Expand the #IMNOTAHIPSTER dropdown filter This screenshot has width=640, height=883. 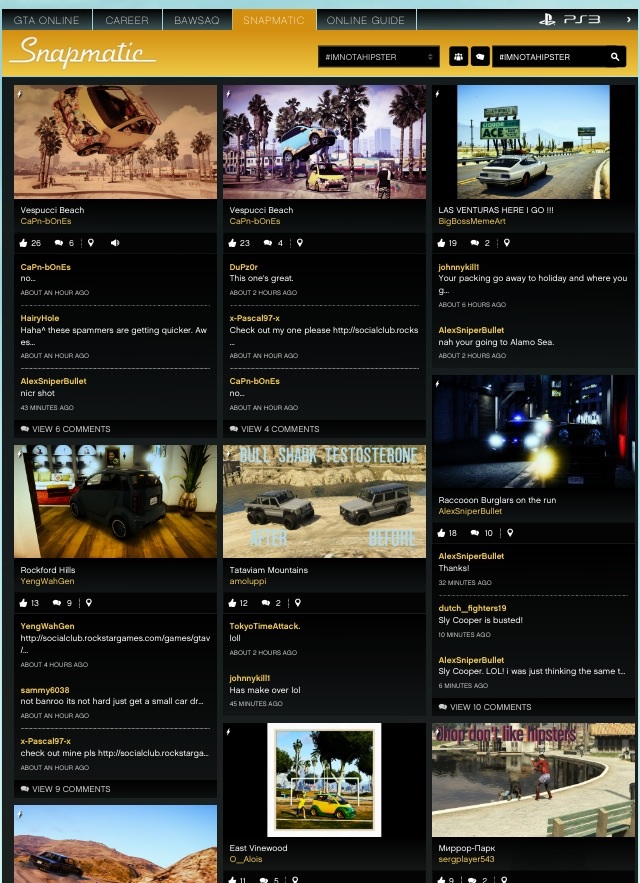point(378,57)
